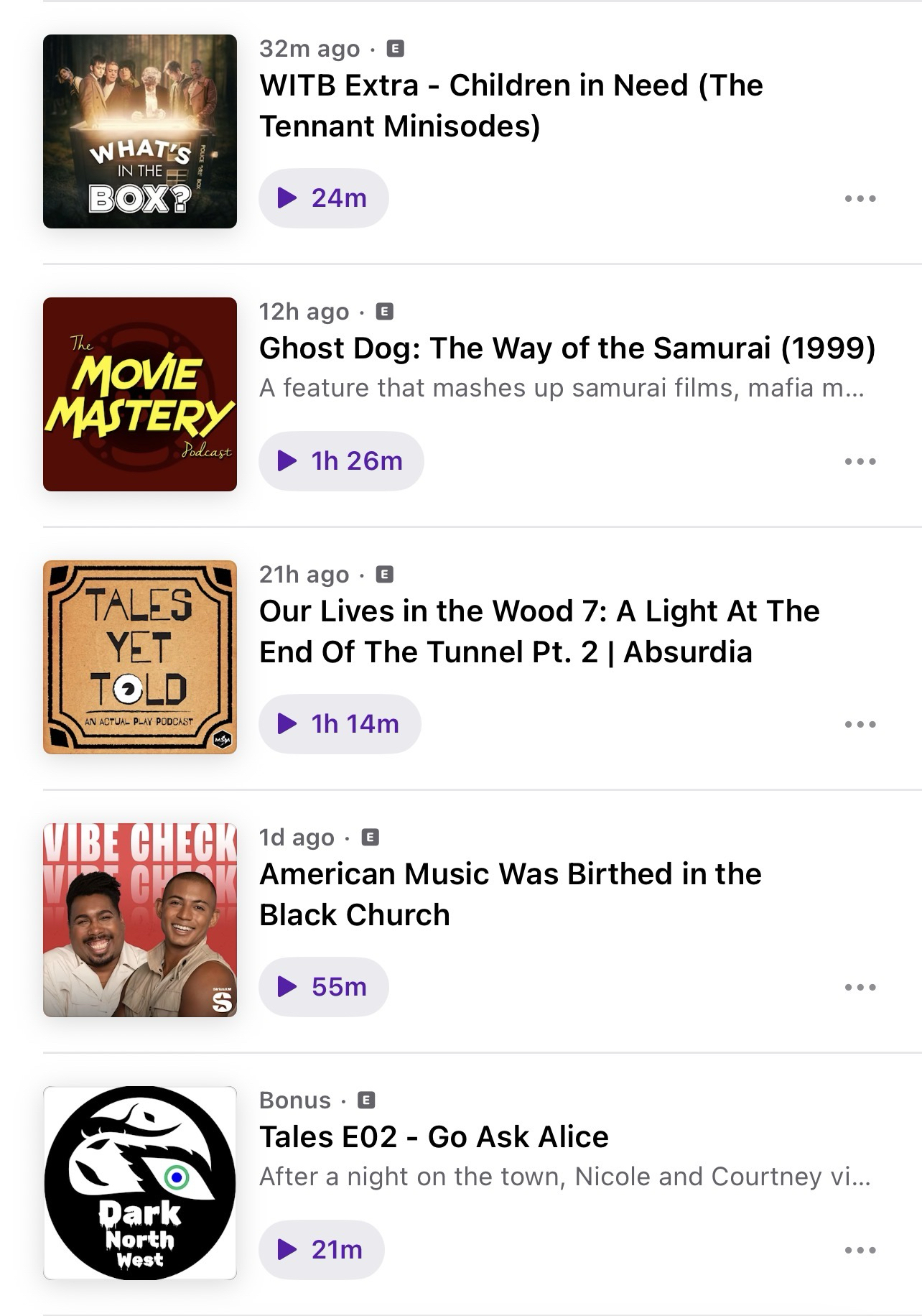Play Our Lives in the Wood 7 episode
Image resolution: width=922 pixels, height=1316 pixels.
coord(339,723)
